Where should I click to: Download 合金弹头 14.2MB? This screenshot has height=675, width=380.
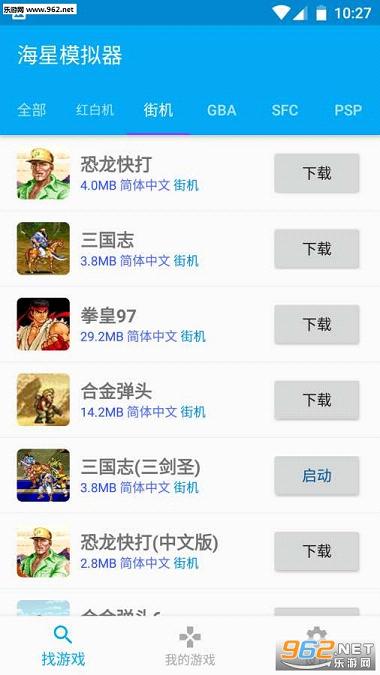pos(317,400)
